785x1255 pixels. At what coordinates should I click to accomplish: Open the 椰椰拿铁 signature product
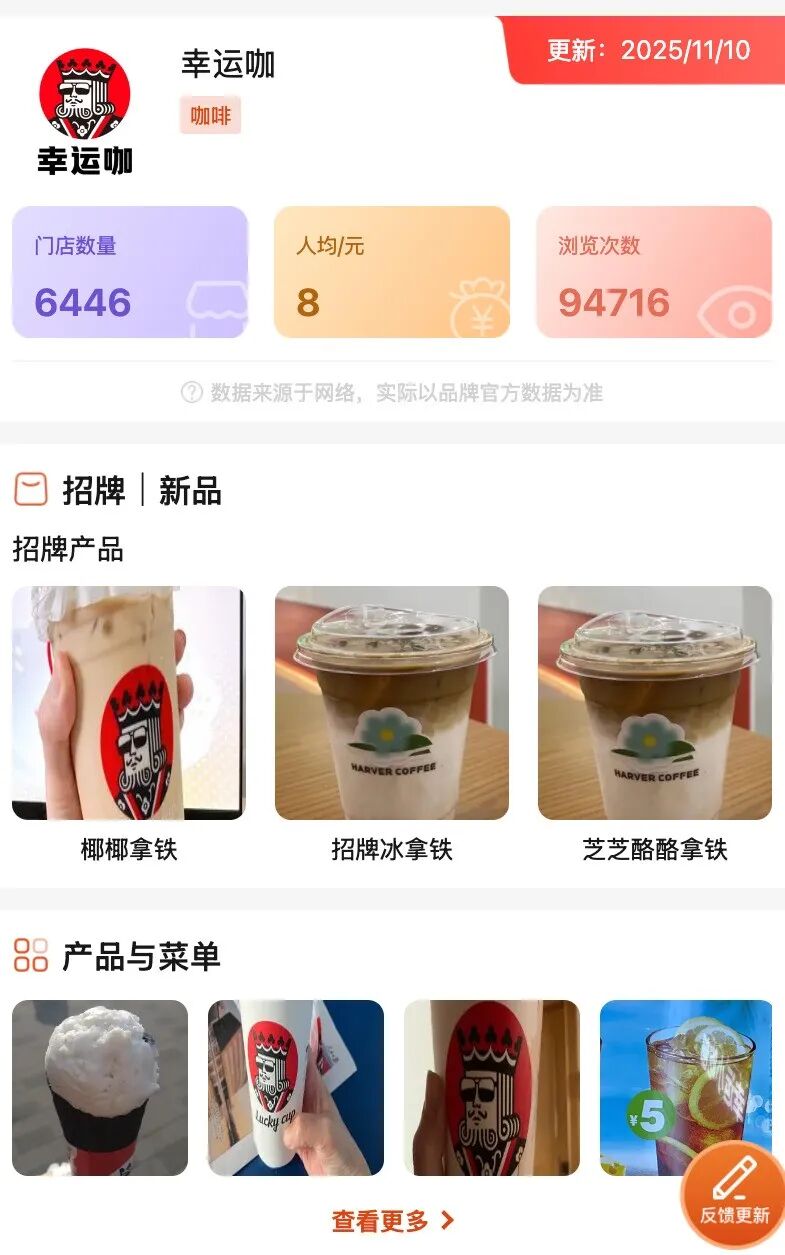coord(128,703)
